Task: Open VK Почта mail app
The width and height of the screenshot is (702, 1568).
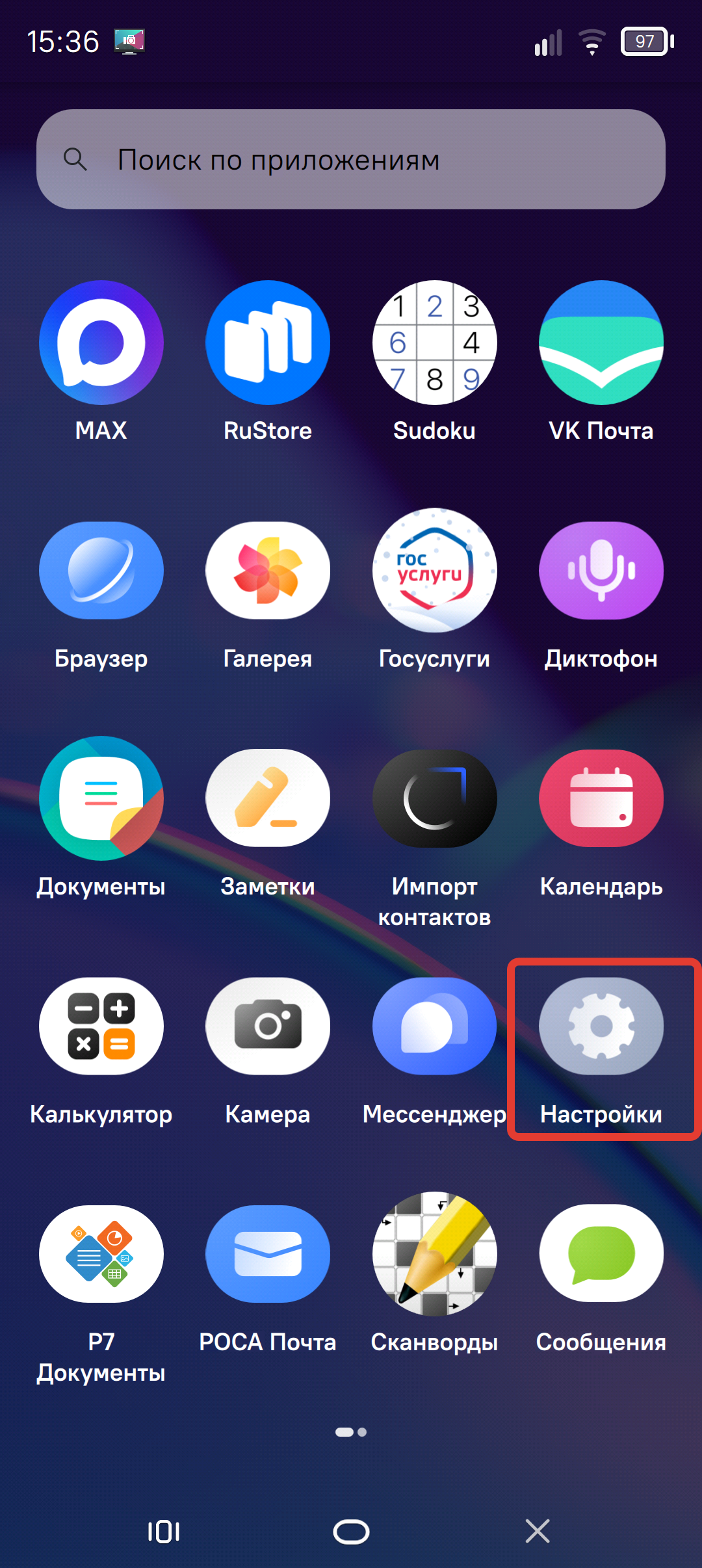Action: (x=601, y=343)
